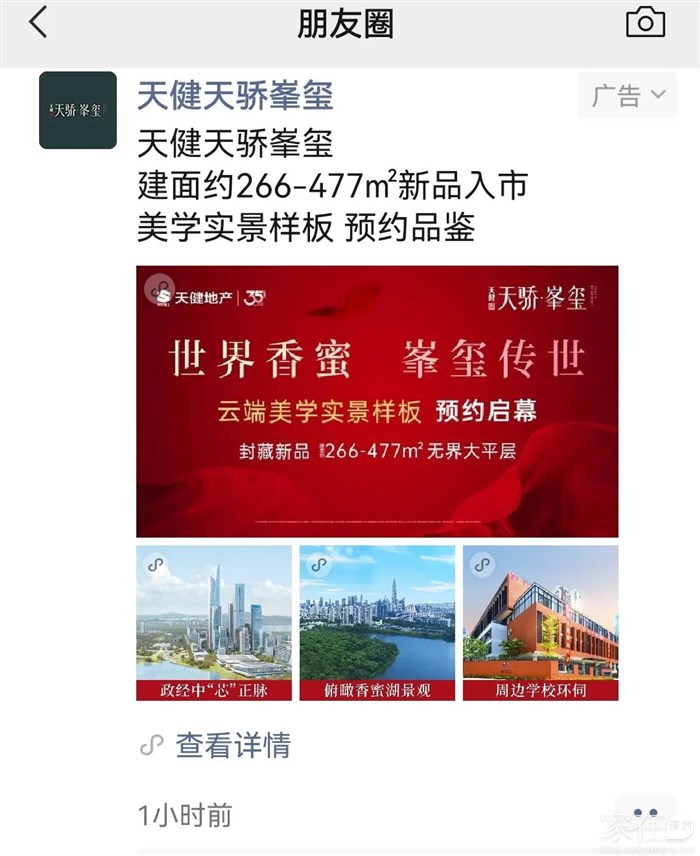The width and height of the screenshot is (700, 856).
Task: Open the camera to post a moment
Action: pyautogui.click(x=645, y=22)
